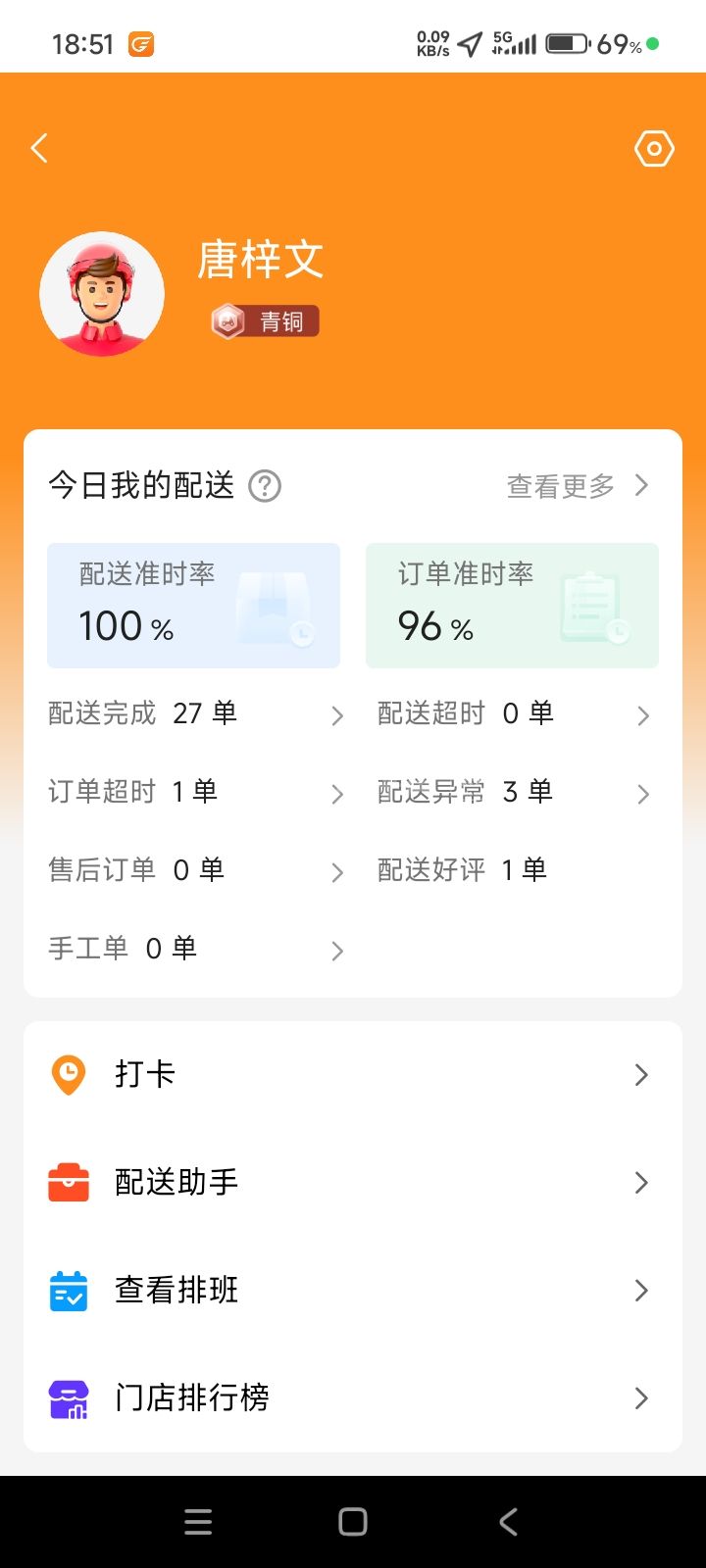Tap the help icon beside 今日我的配送
The image size is (706, 1568).
click(265, 486)
